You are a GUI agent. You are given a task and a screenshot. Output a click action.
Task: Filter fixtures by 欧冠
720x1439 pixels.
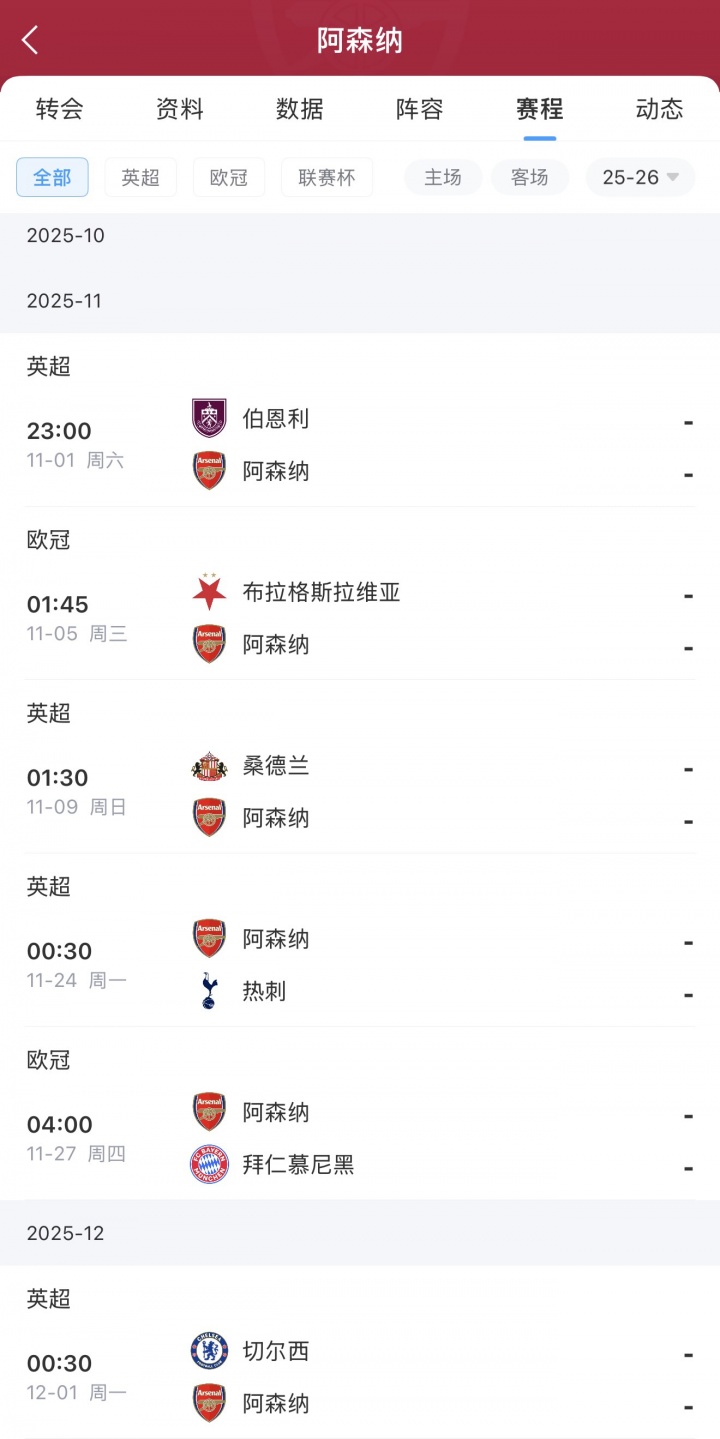click(x=228, y=177)
